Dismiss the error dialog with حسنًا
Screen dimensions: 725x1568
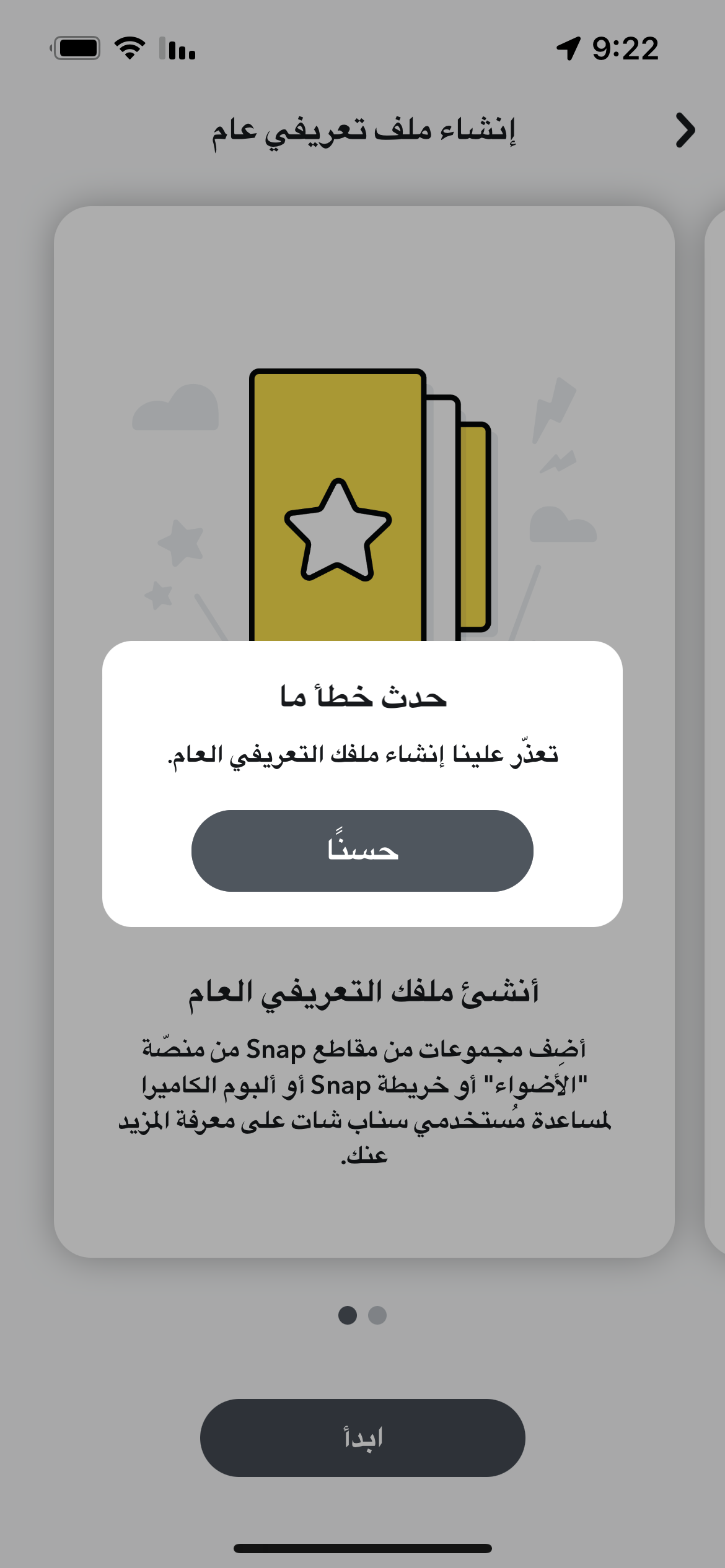[362, 850]
